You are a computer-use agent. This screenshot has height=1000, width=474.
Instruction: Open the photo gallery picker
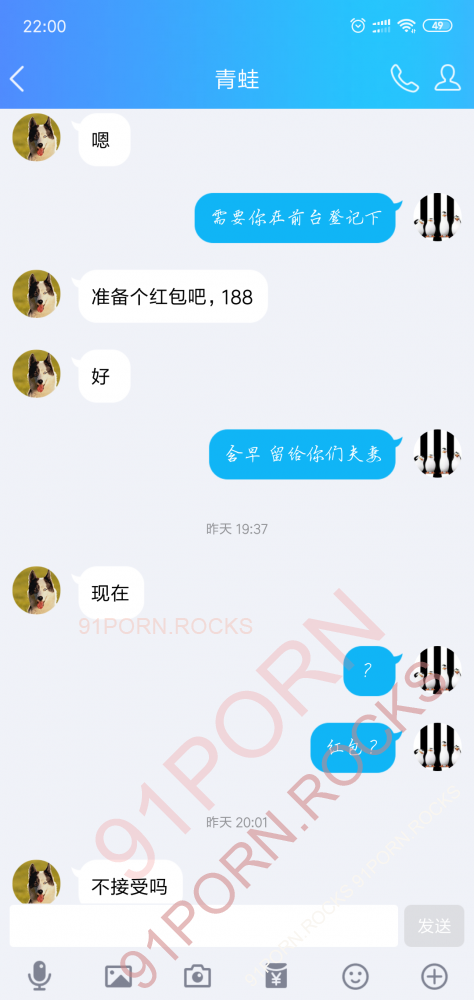tap(119, 976)
